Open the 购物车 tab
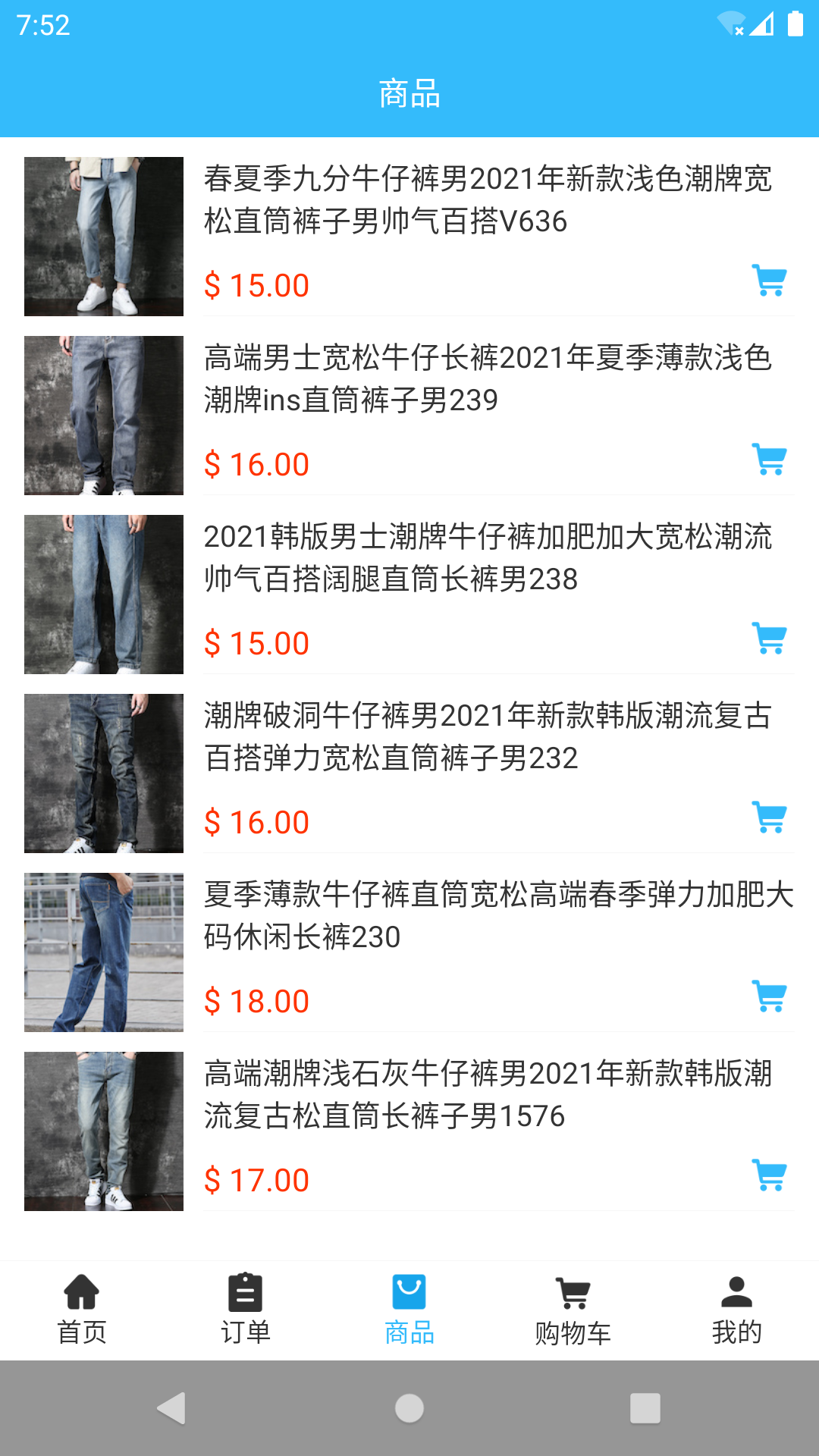The image size is (819, 1456). tap(573, 1310)
